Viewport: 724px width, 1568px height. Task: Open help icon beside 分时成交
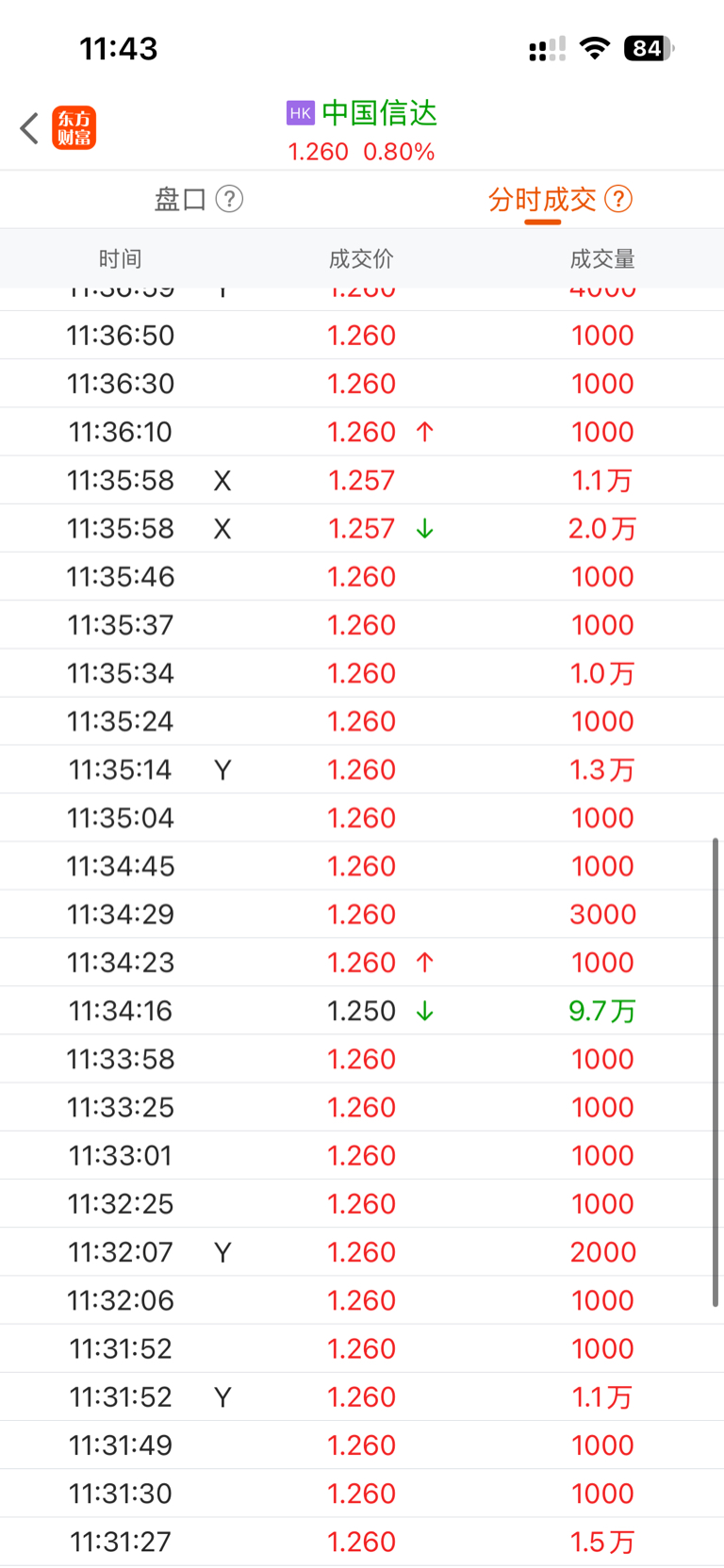(x=618, y=200)
